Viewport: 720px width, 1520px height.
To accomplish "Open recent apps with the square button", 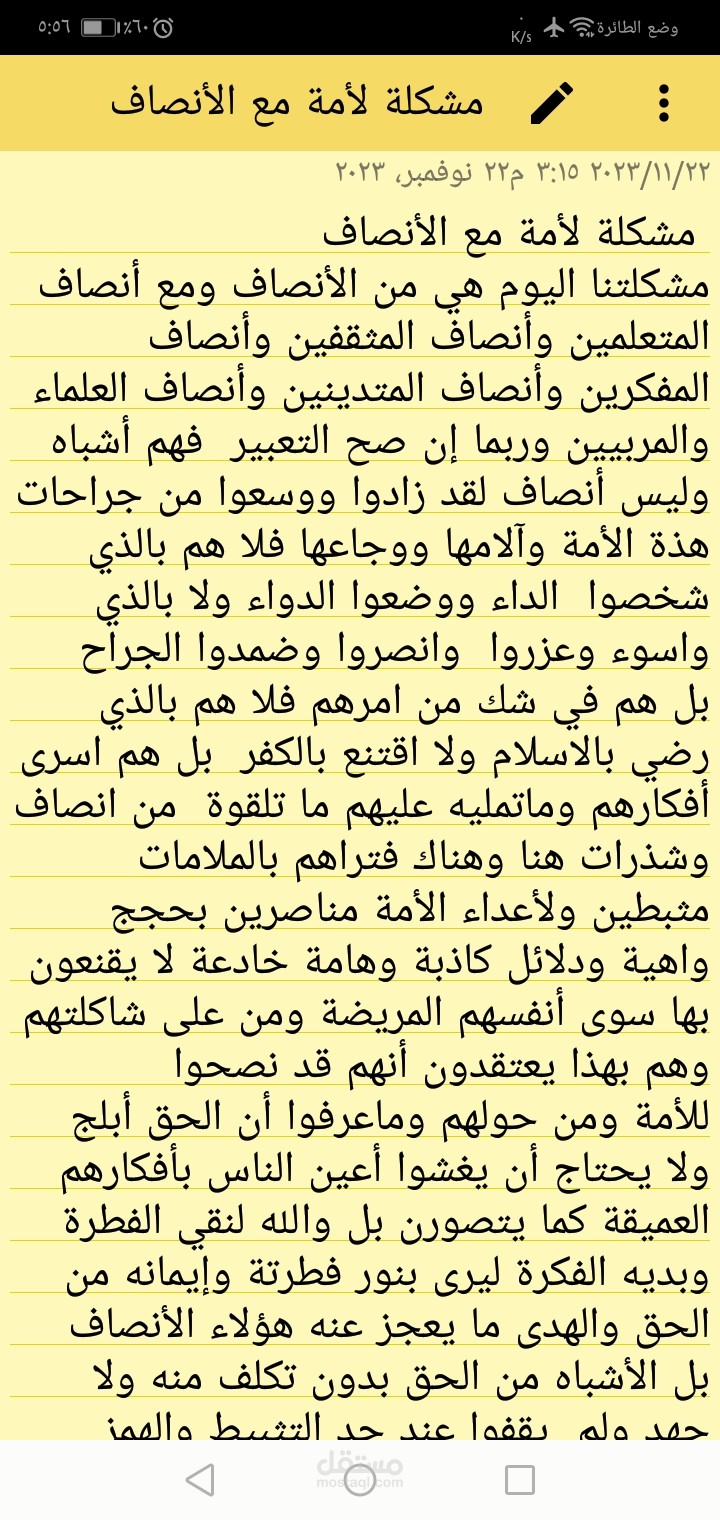I will [519, 1479].
